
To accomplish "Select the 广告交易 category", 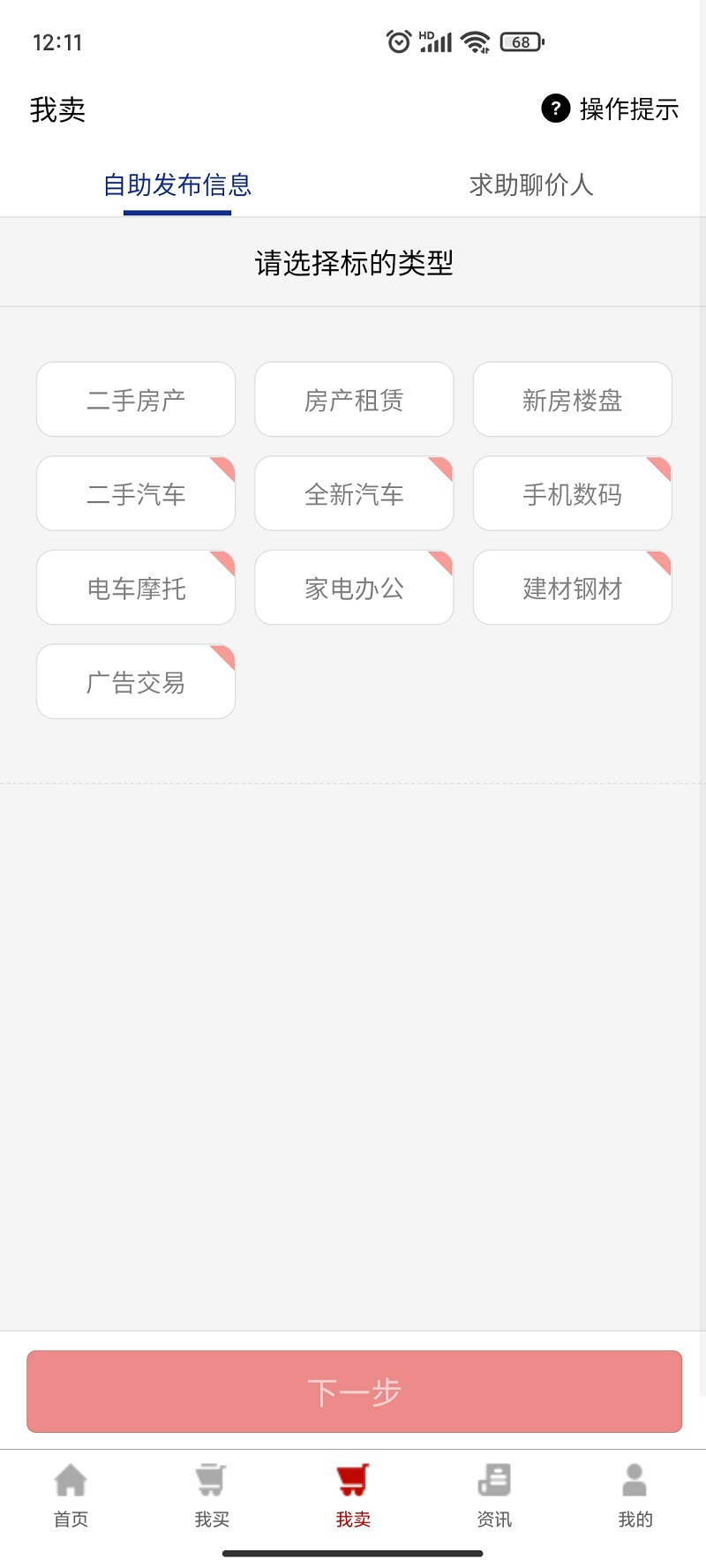I will 135,681.
